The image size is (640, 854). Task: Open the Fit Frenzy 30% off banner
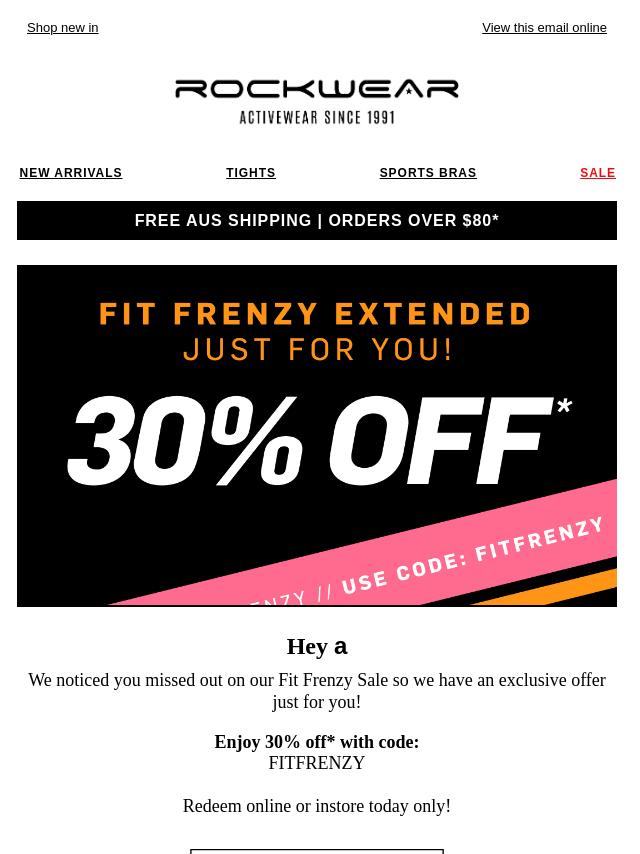tap(316, 435)
